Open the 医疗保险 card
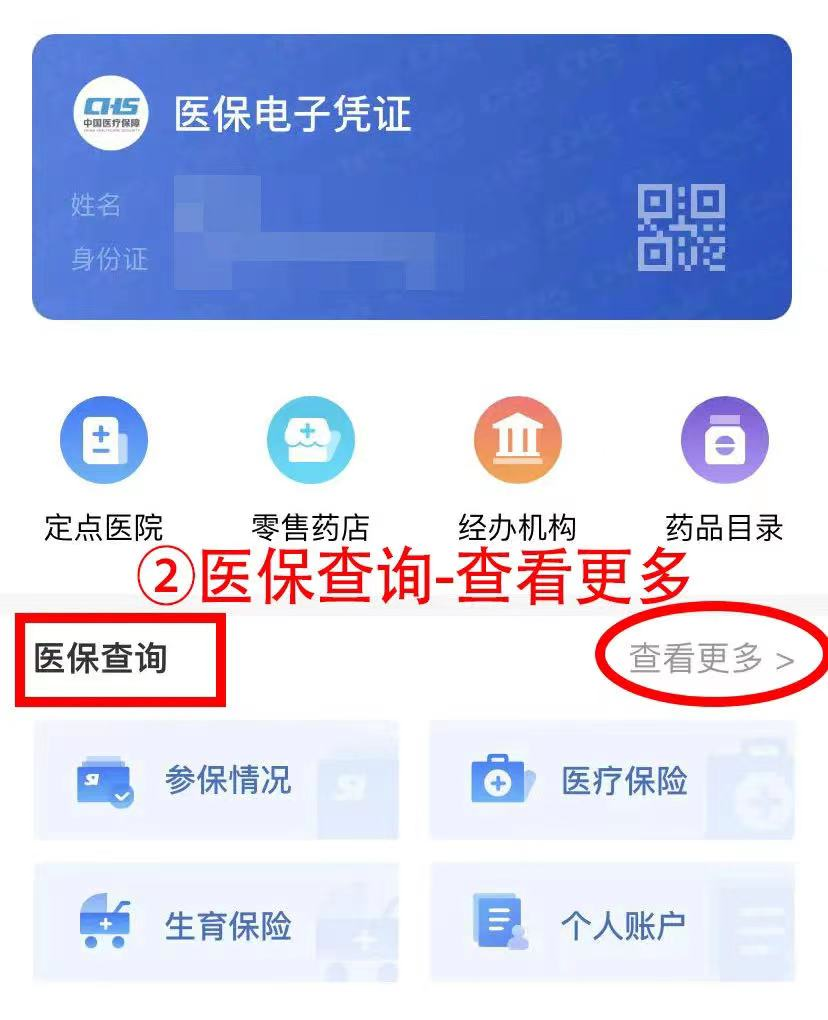The image size is (828, 1020). pyautogui.click(x=612, y=780)
